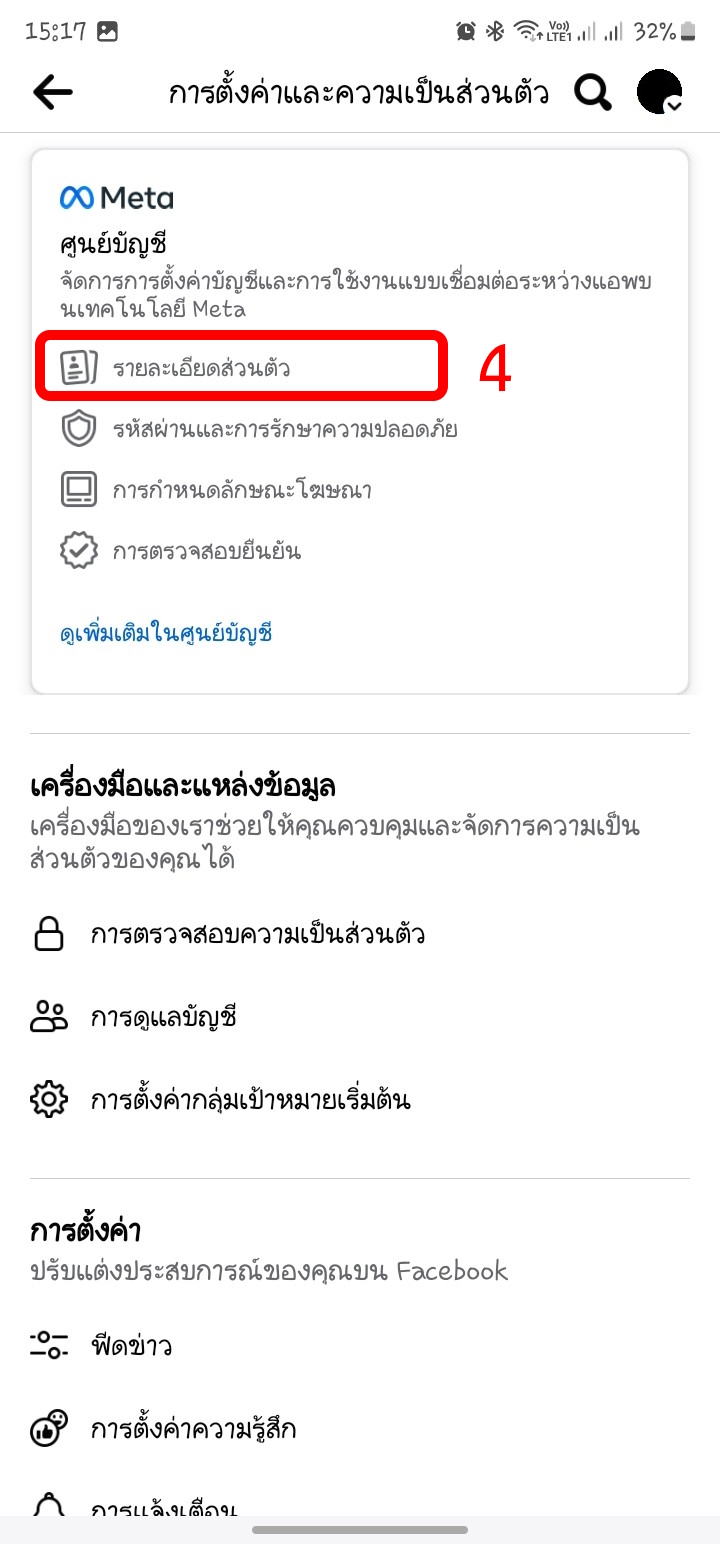Select การดูแลบัญชี
Image resolution: width=720 pixels, height=1544 pixels.
coord(163,1018)
